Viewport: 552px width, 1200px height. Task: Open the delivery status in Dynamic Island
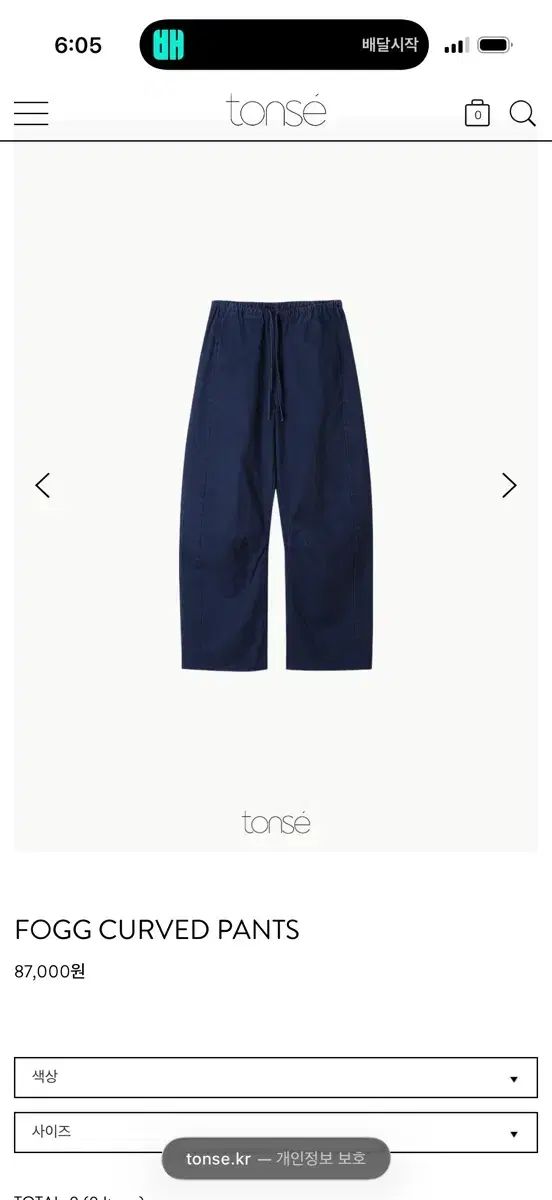point(284,45)
